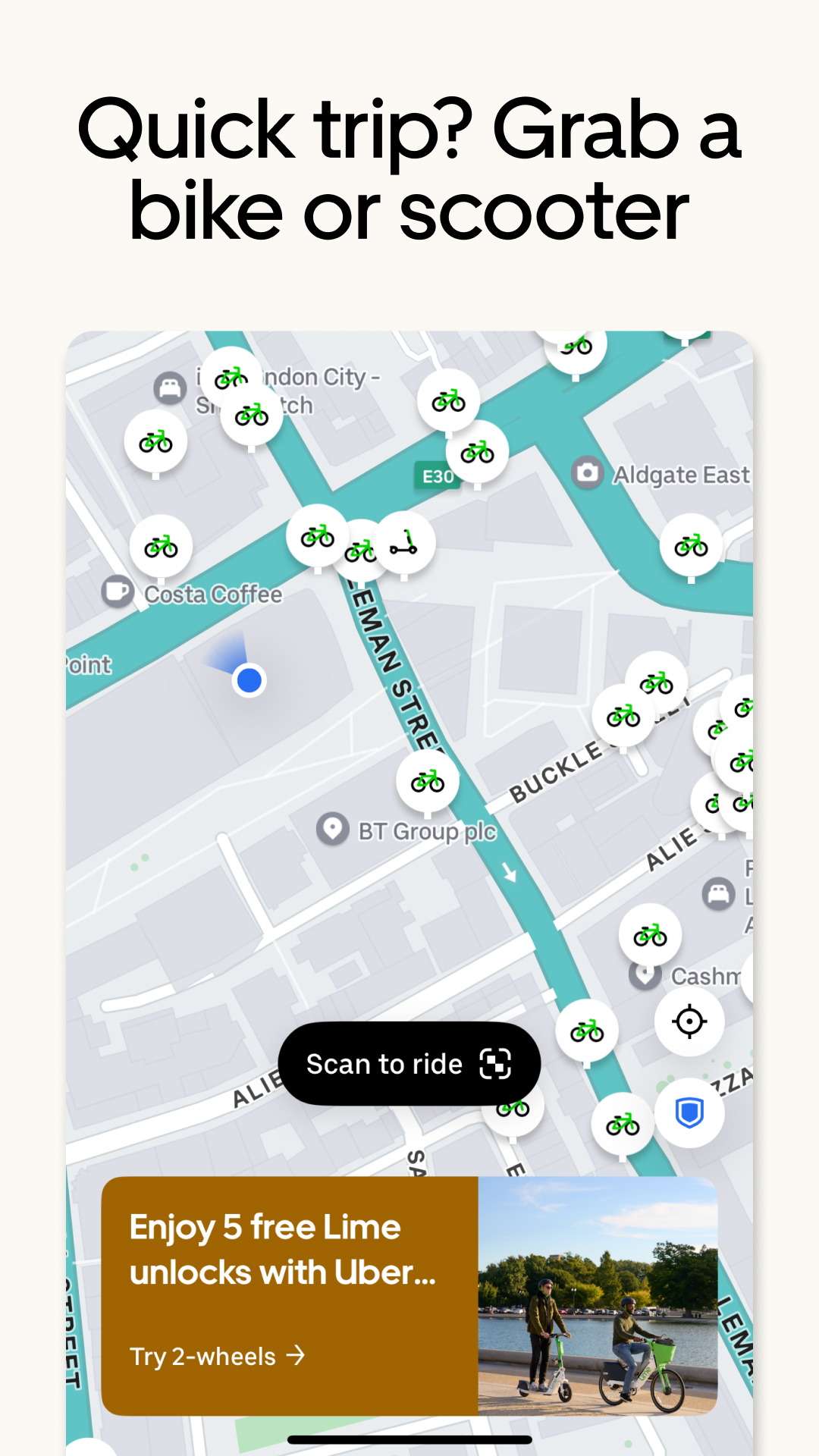The width and height of the screenshot is (819, 1456).
Task: Tap the bike marker at bottom near Scan button
Action: 513,1109
